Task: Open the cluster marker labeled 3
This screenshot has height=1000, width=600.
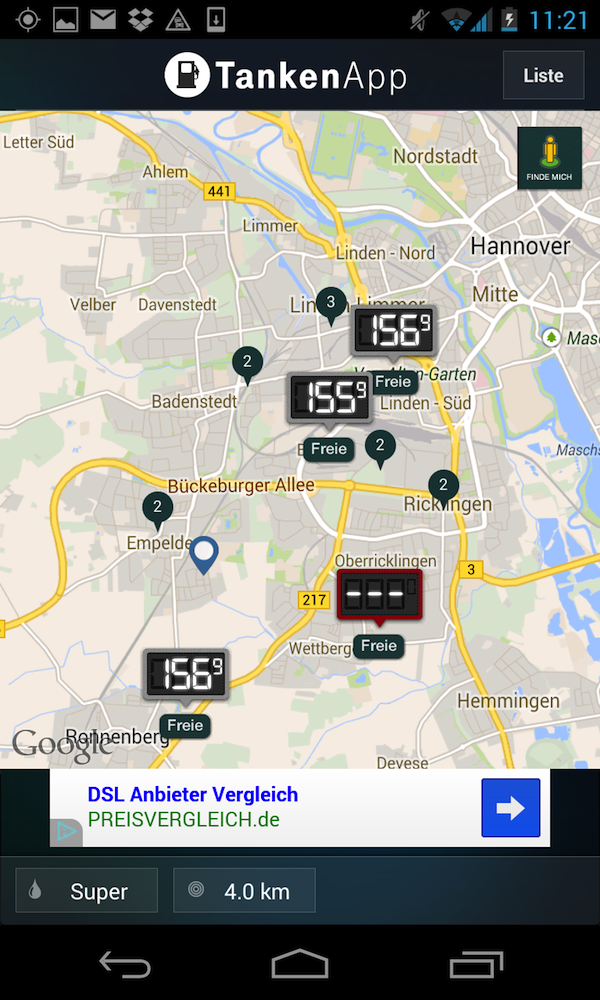Action: (x=331, y=303)
